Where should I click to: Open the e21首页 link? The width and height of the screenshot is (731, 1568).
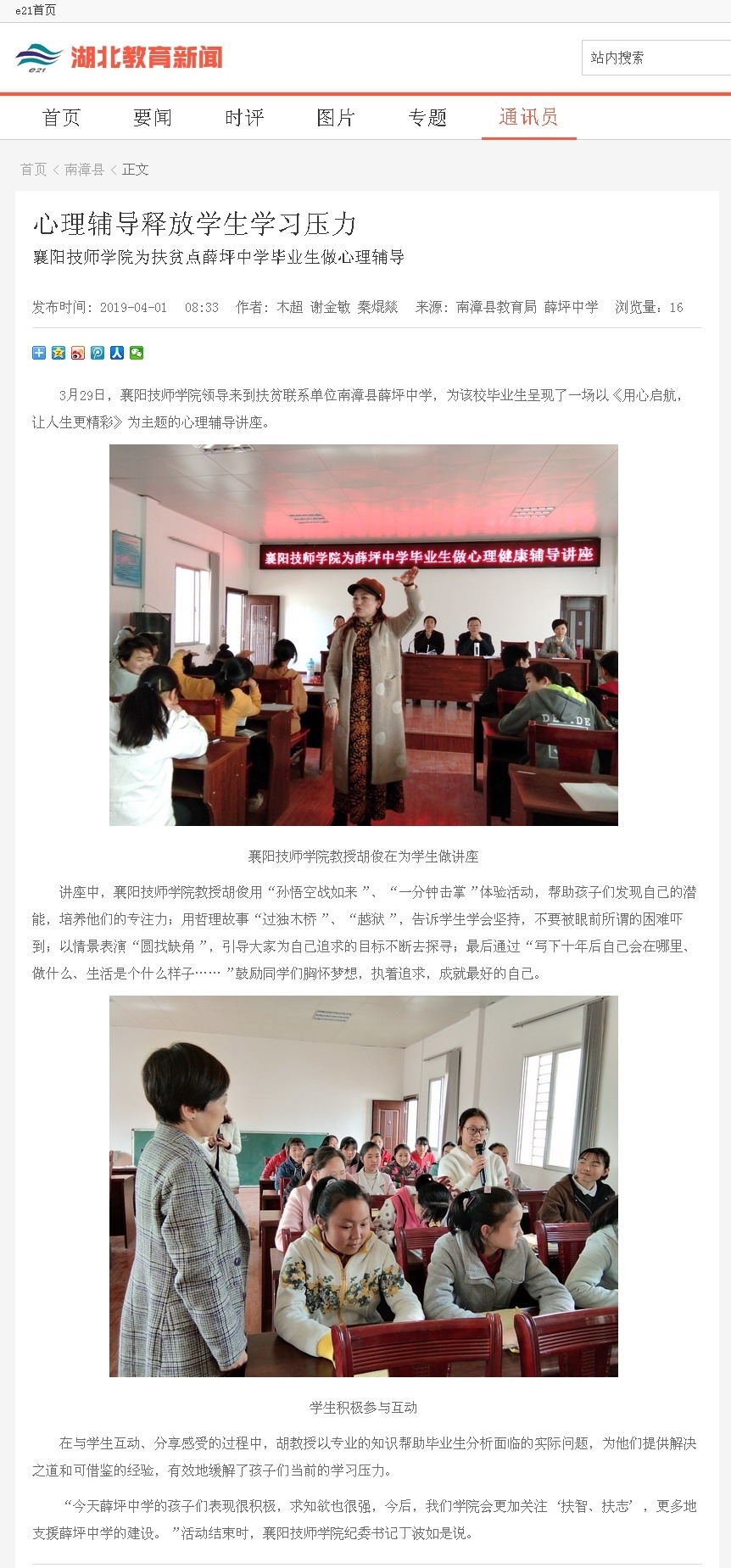pyautogui.click(x=36, y=10)
